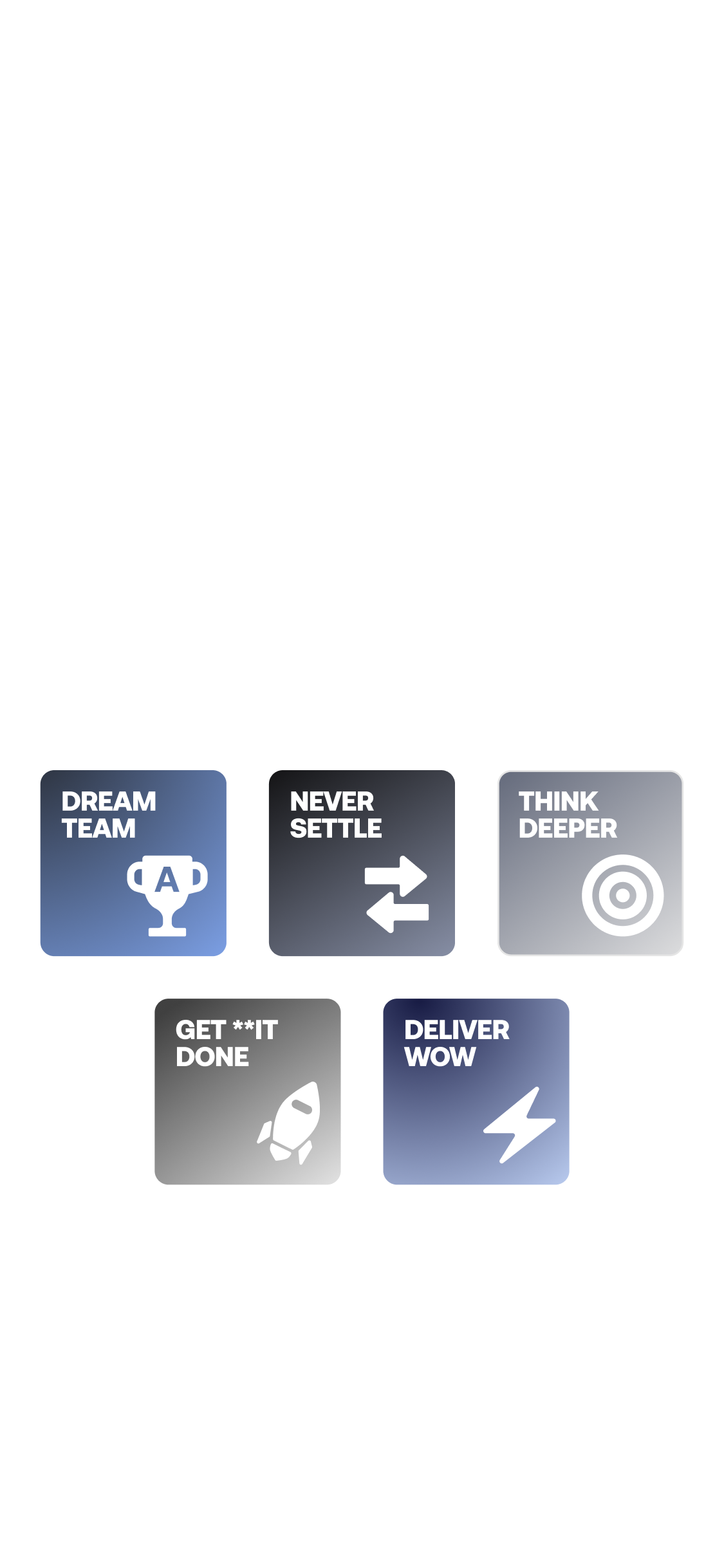Select the Never Settle card
The width and height of the screenshot is (724, 1568).
pos(362,863)
